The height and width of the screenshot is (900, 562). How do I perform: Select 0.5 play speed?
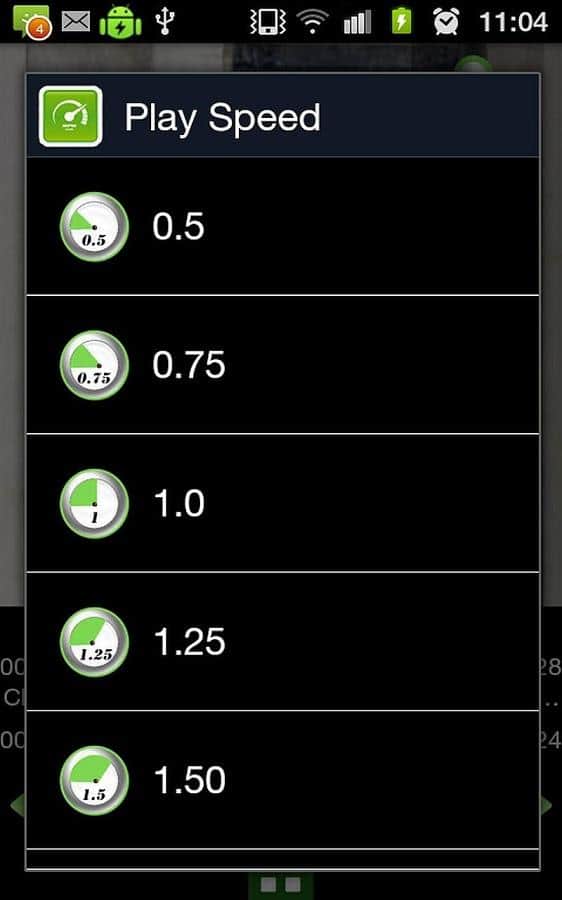(282, 226)
